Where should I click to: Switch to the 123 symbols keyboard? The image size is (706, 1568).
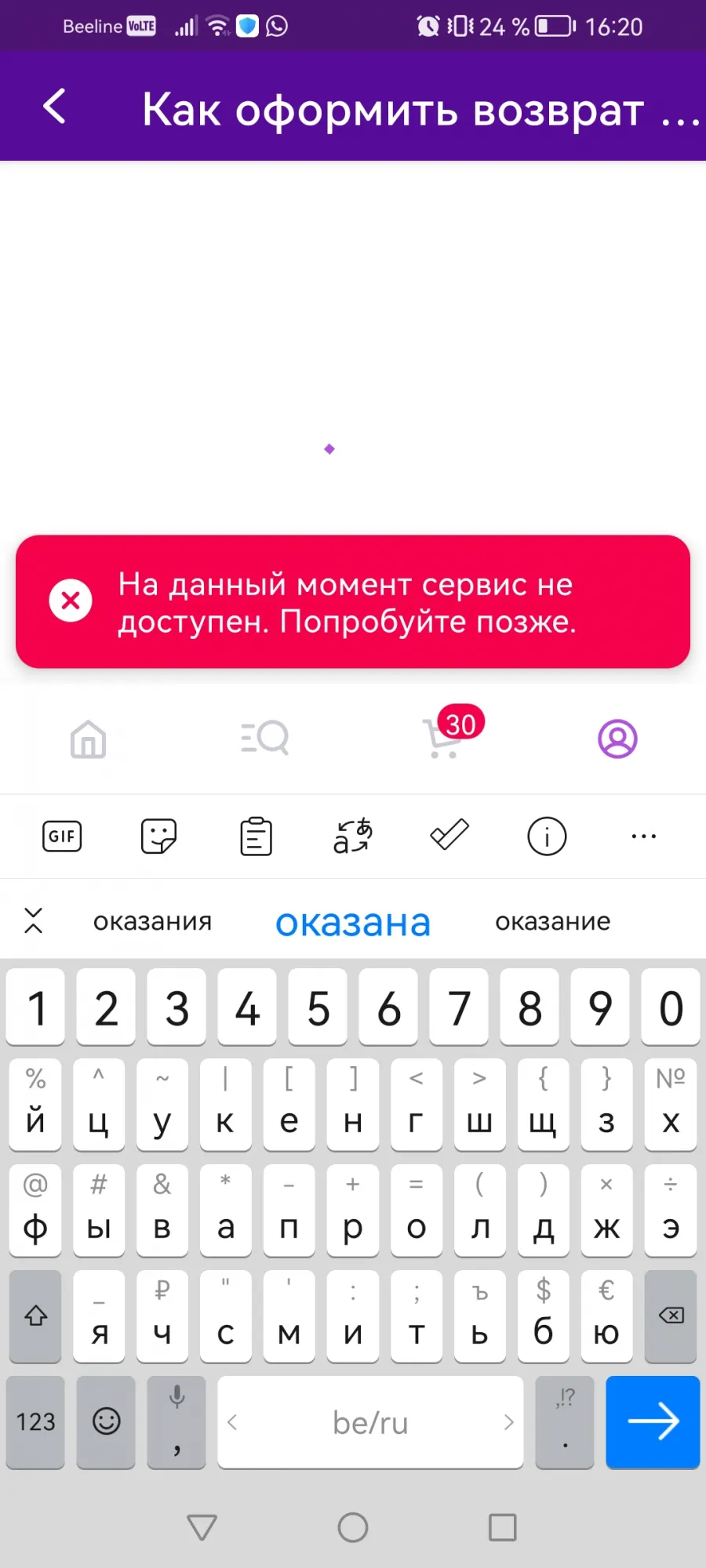(x=35, y=1421)
